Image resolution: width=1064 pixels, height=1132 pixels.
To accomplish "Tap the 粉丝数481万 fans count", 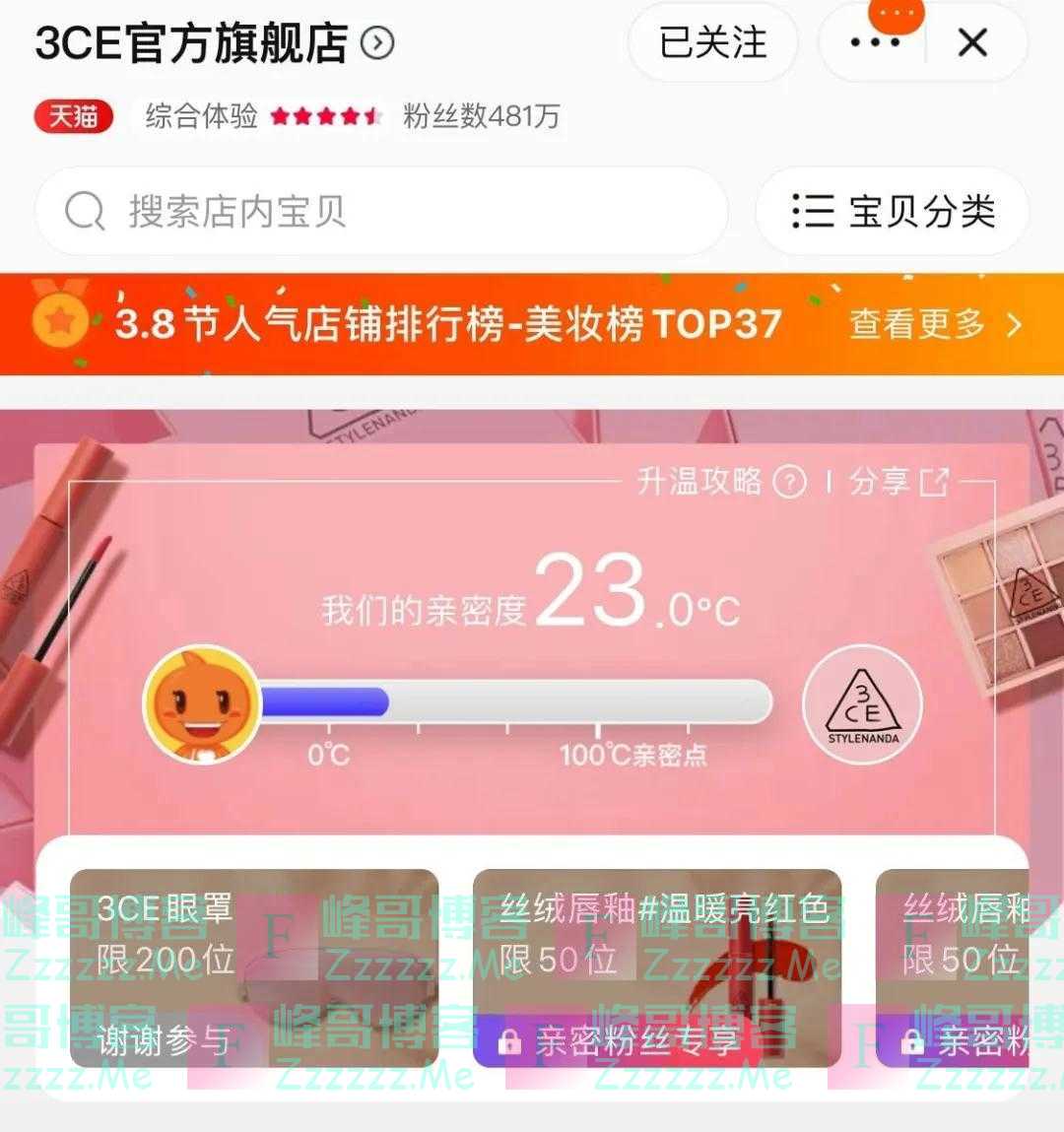I will [x=480, y=117].
